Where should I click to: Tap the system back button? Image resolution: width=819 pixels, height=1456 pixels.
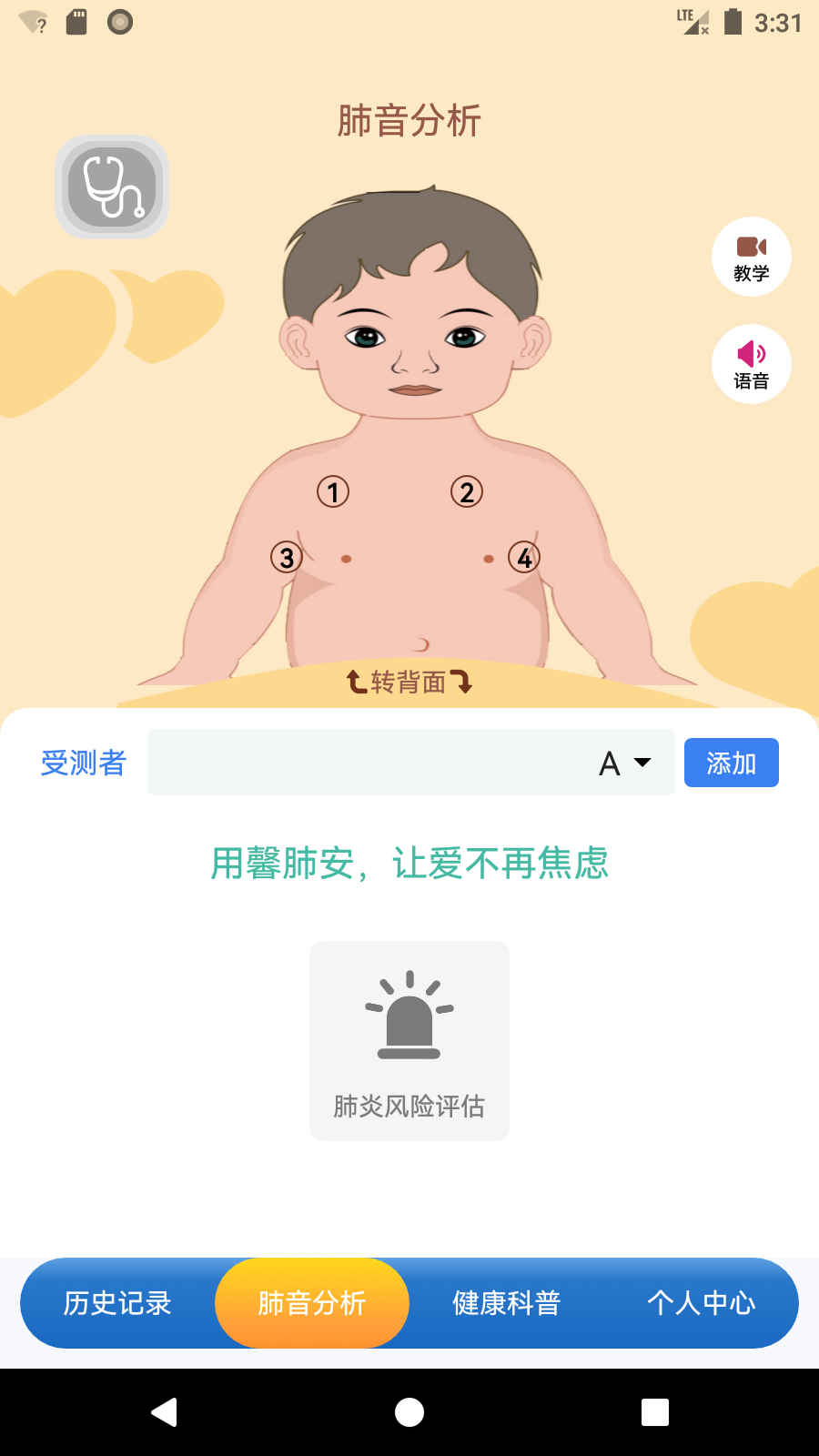164,1412
